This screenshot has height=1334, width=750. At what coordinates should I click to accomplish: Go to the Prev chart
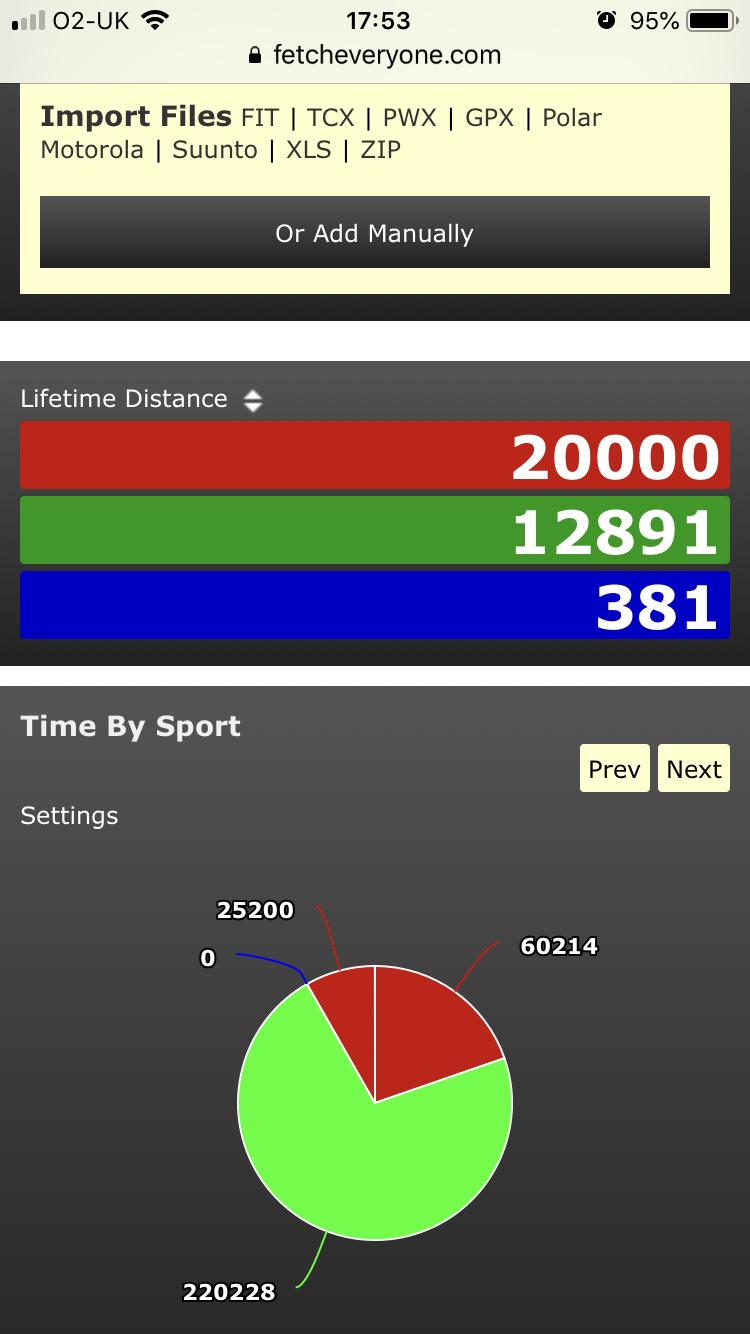pos(614,768)
